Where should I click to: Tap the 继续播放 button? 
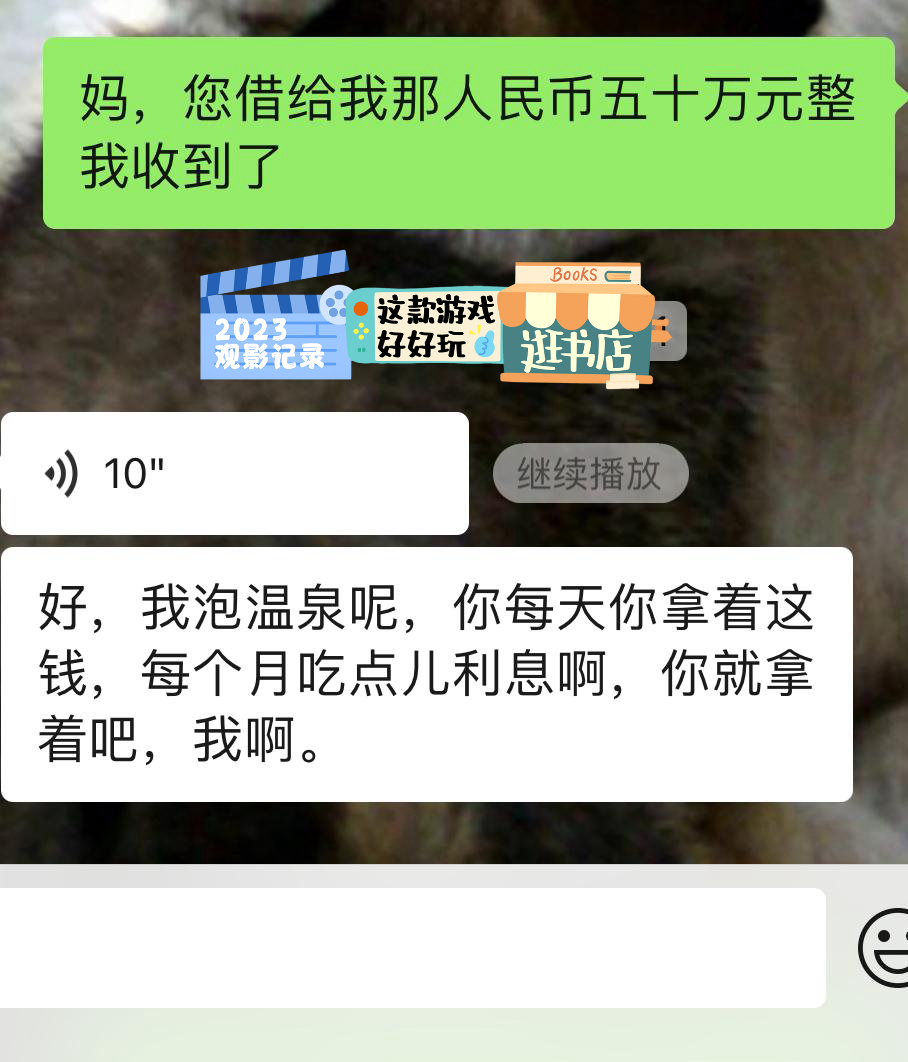pyautogui.click(x=590, y=473)
